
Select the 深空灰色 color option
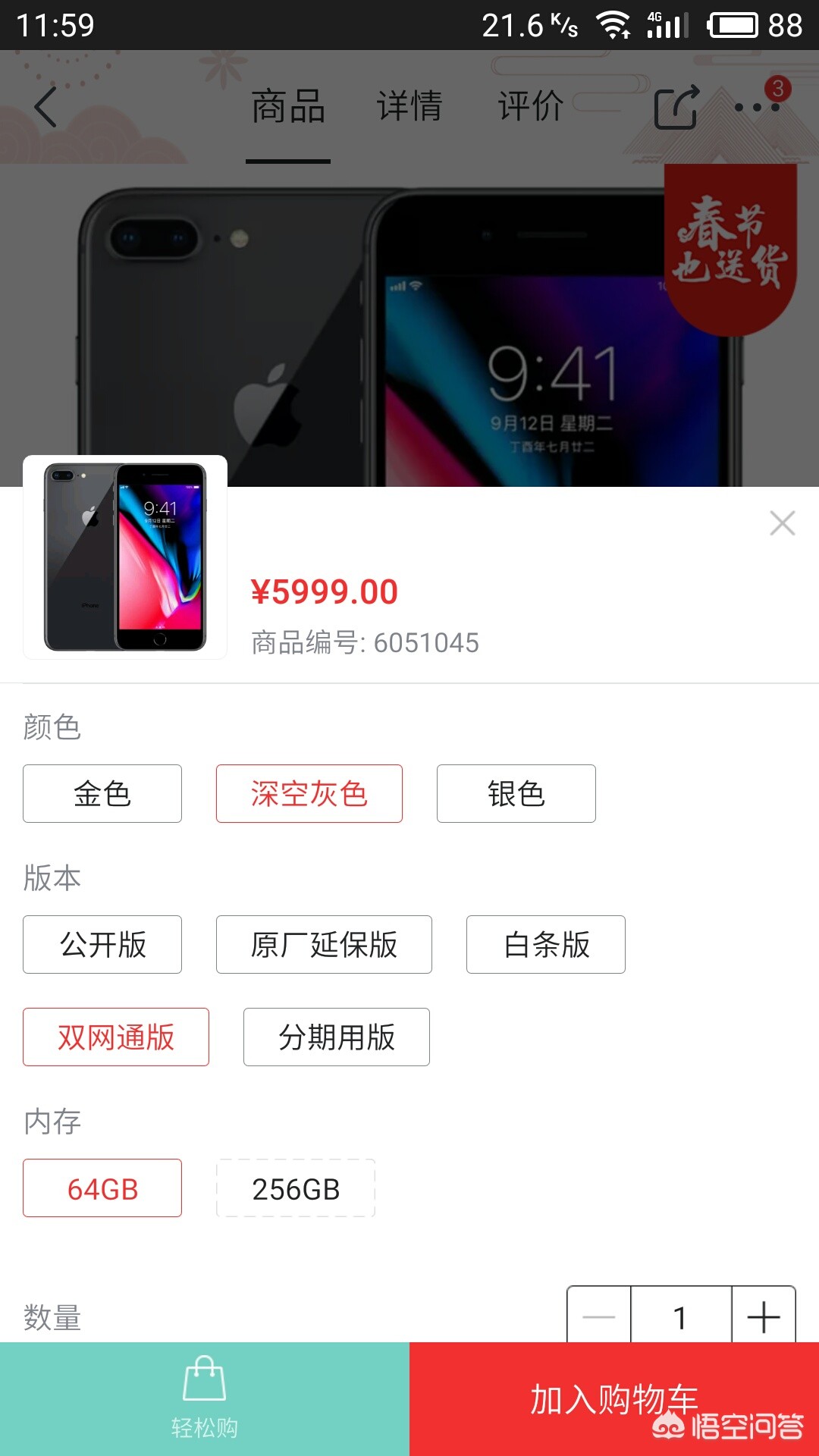(309, 793)
